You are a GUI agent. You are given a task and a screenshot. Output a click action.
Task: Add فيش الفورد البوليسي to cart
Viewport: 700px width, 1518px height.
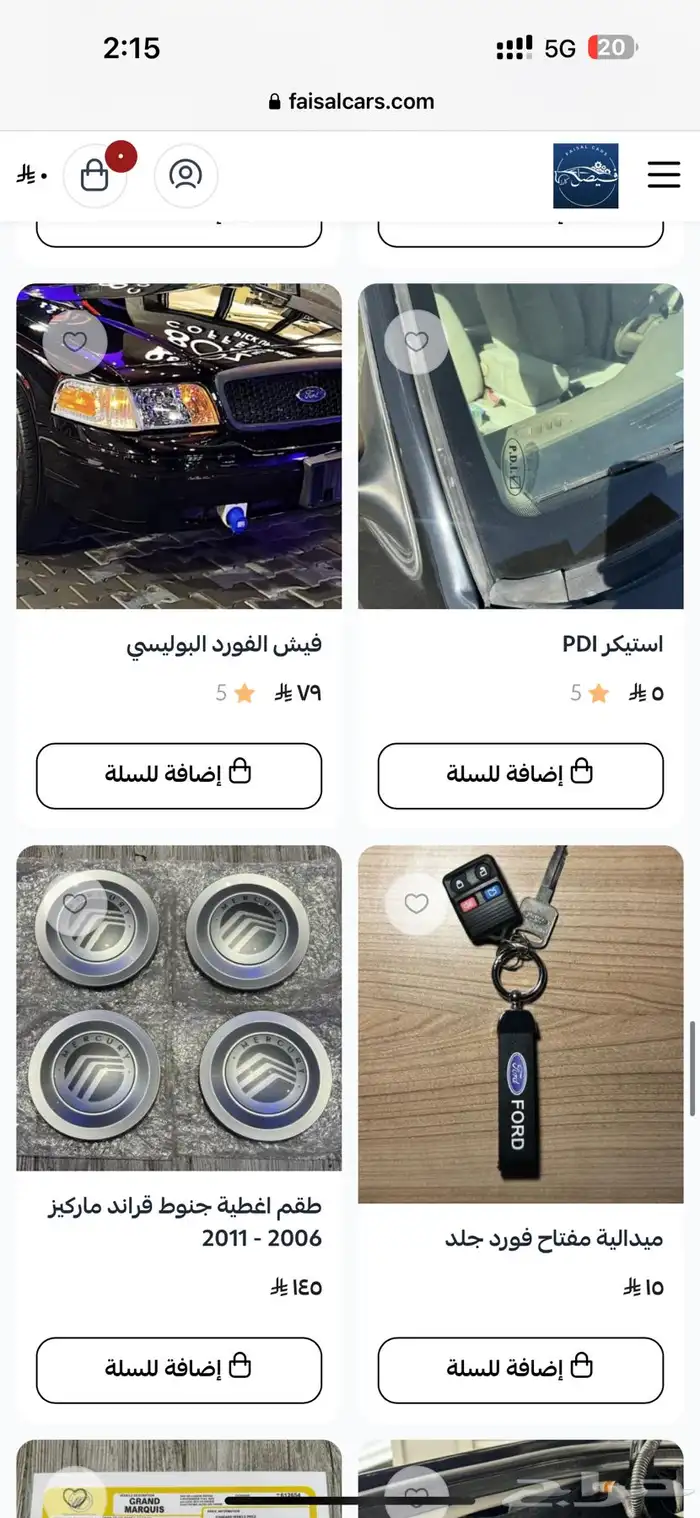point(179,775)
